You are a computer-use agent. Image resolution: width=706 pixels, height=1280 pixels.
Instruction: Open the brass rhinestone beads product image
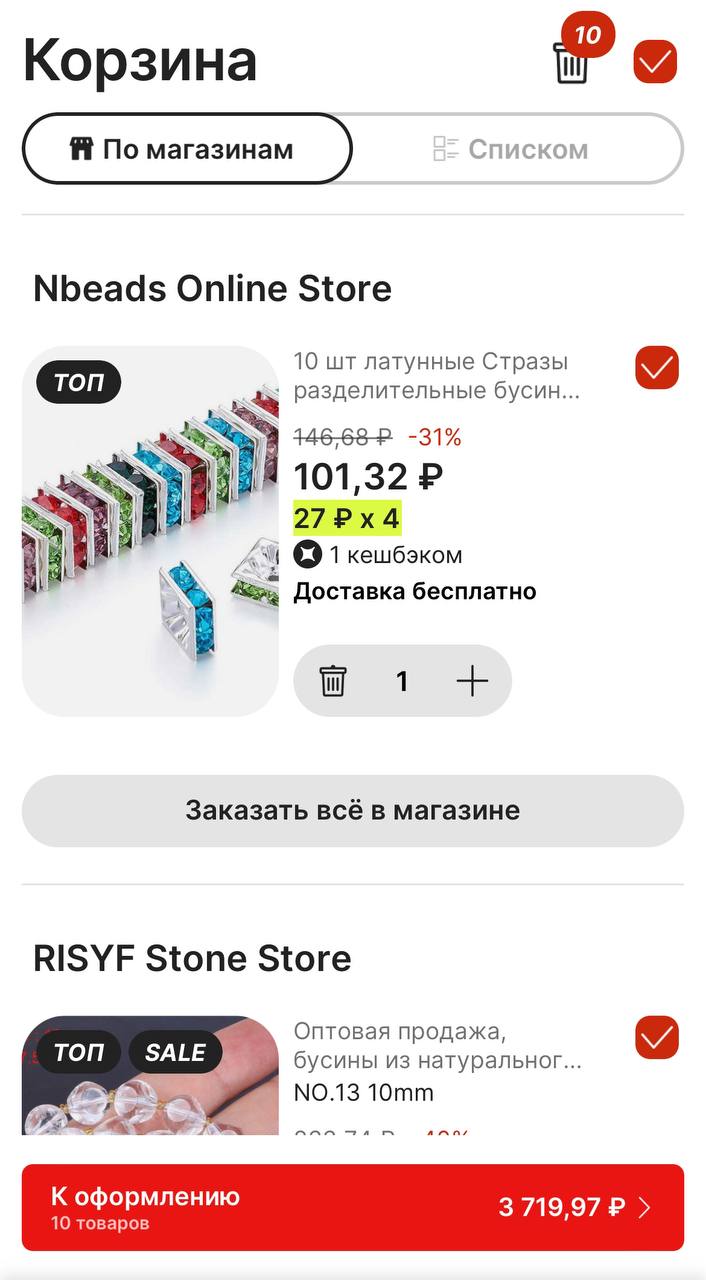(150, 531)
